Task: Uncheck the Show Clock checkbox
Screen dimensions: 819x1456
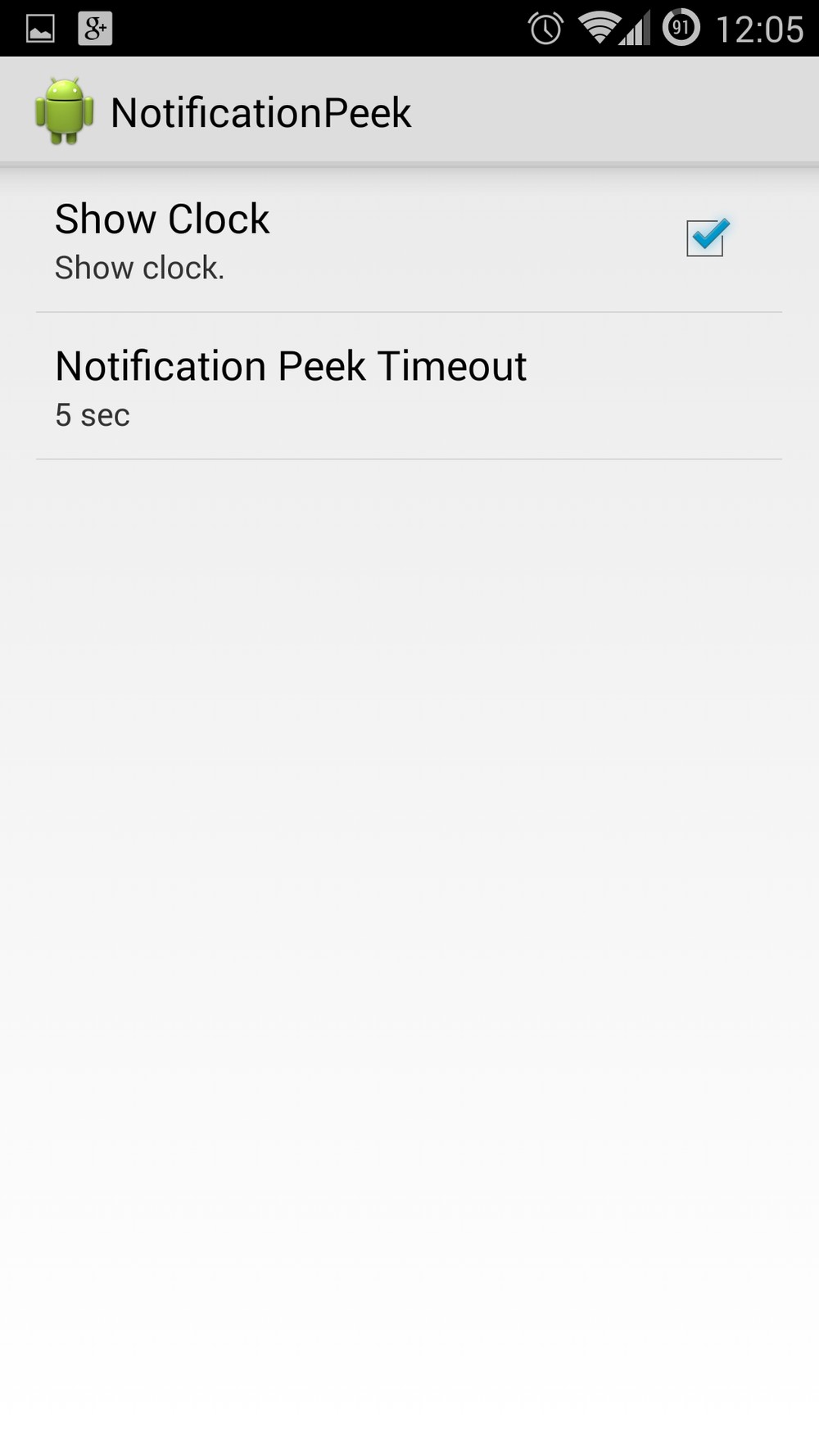Action: [705, 238]
